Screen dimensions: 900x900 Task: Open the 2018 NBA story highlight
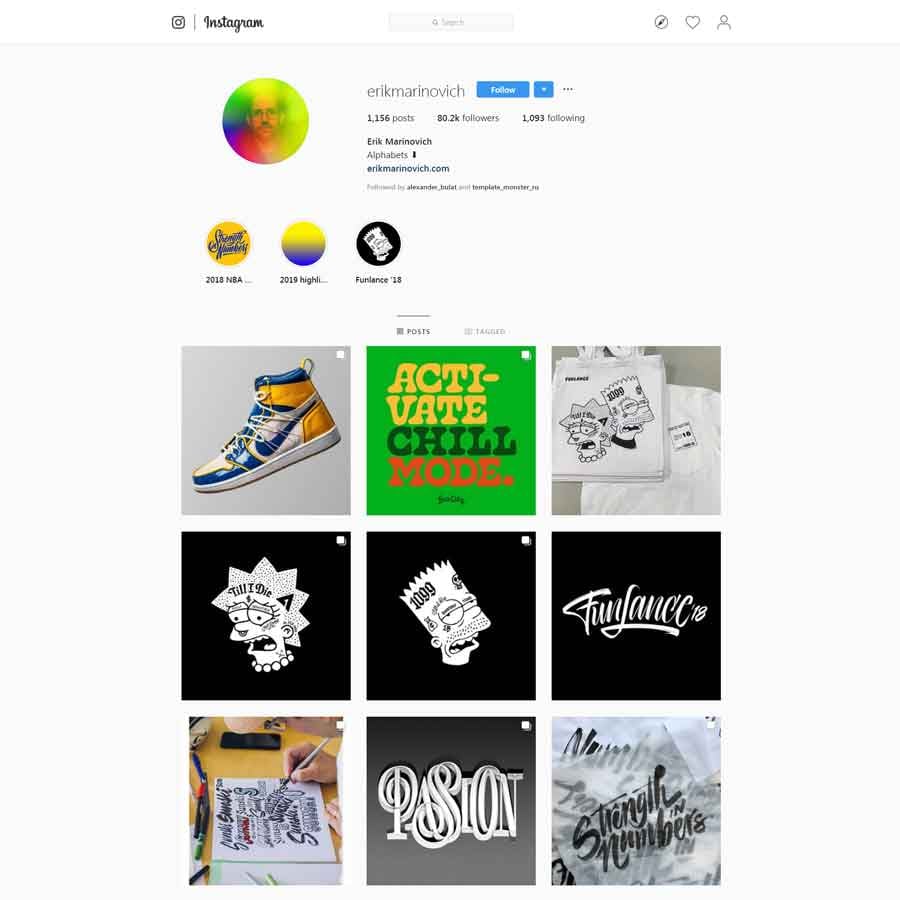228,244
